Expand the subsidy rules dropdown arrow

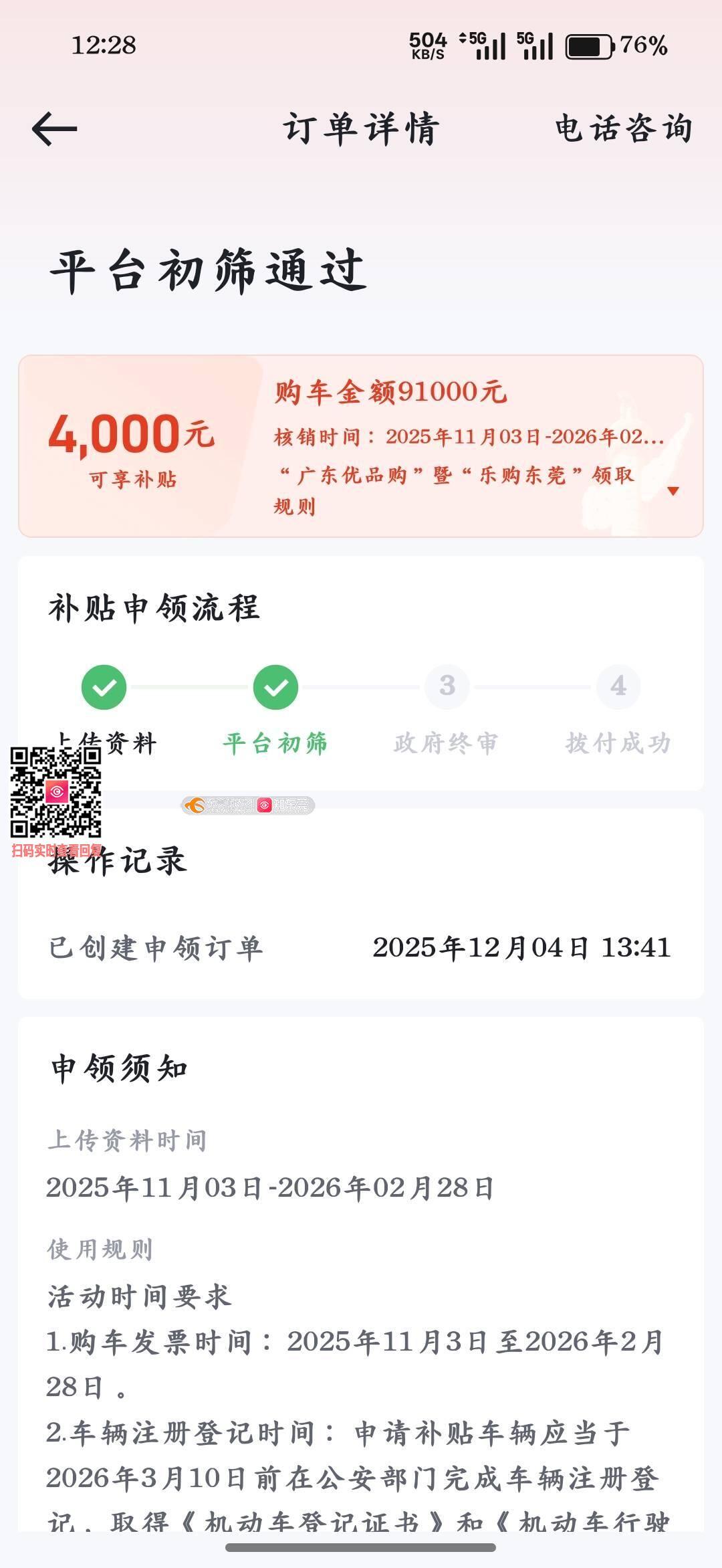tap(673, 491)
